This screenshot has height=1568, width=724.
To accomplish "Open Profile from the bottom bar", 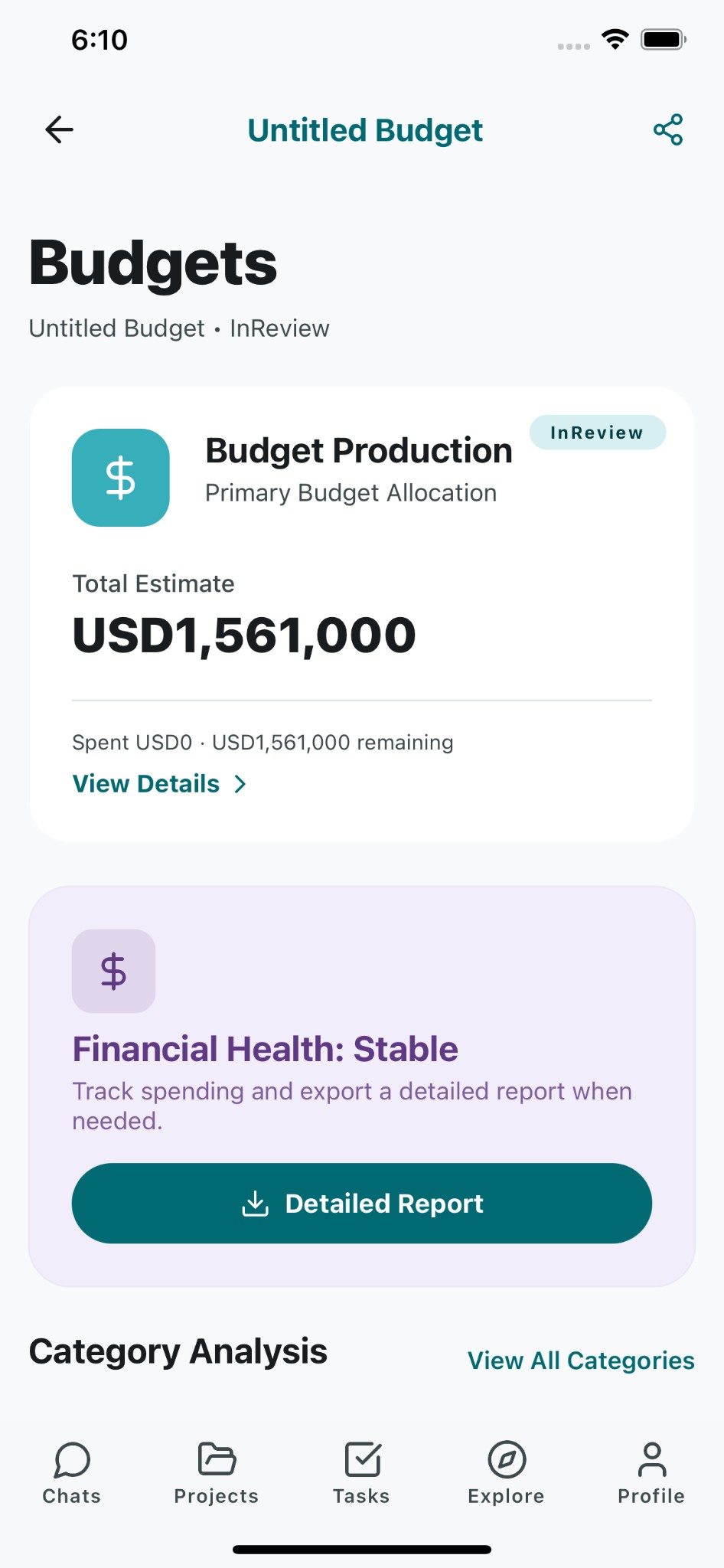I will pyautogui.click(x=651, y=1471).
